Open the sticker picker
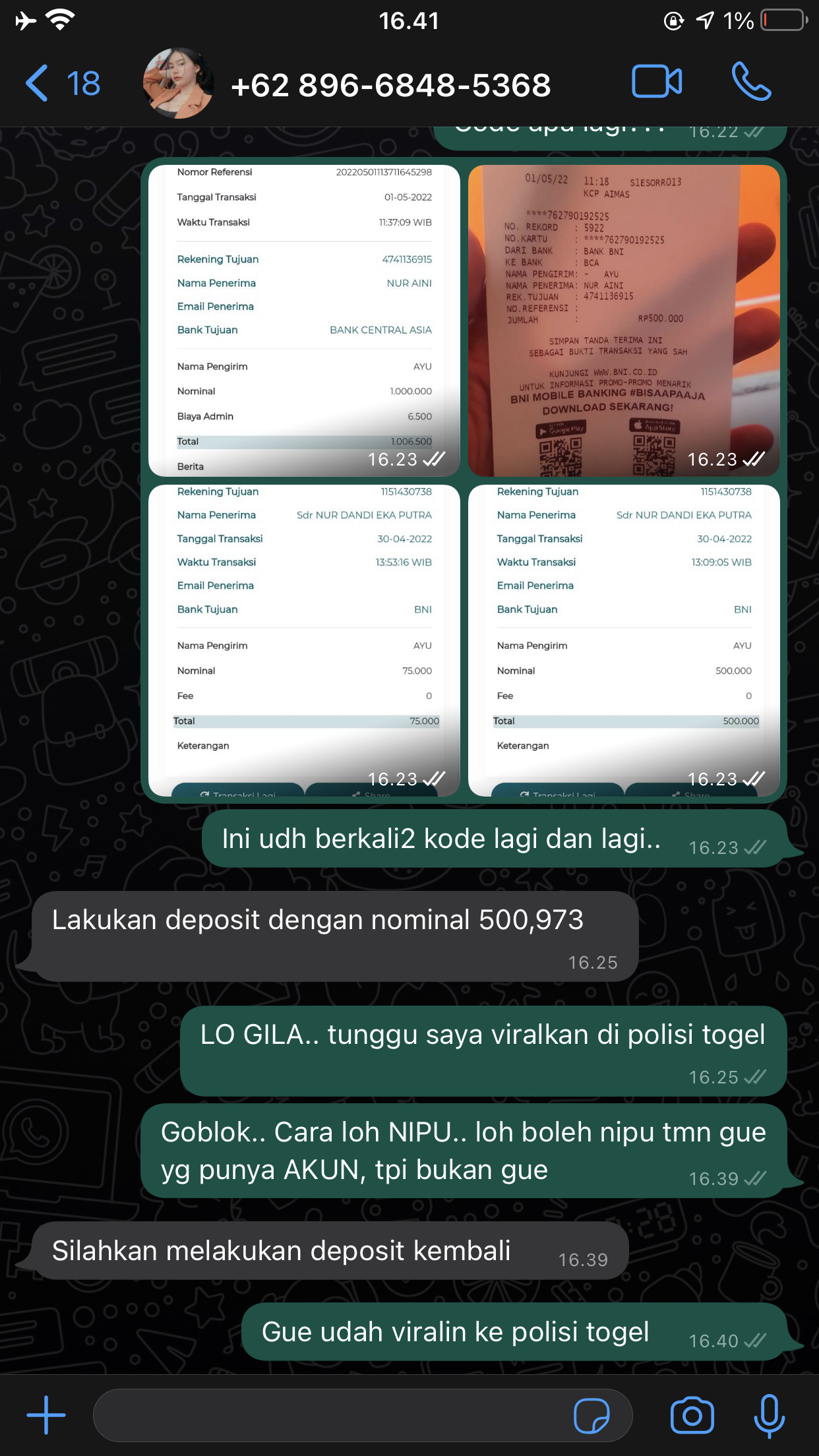819x1456 pixels. (591, 1415)
